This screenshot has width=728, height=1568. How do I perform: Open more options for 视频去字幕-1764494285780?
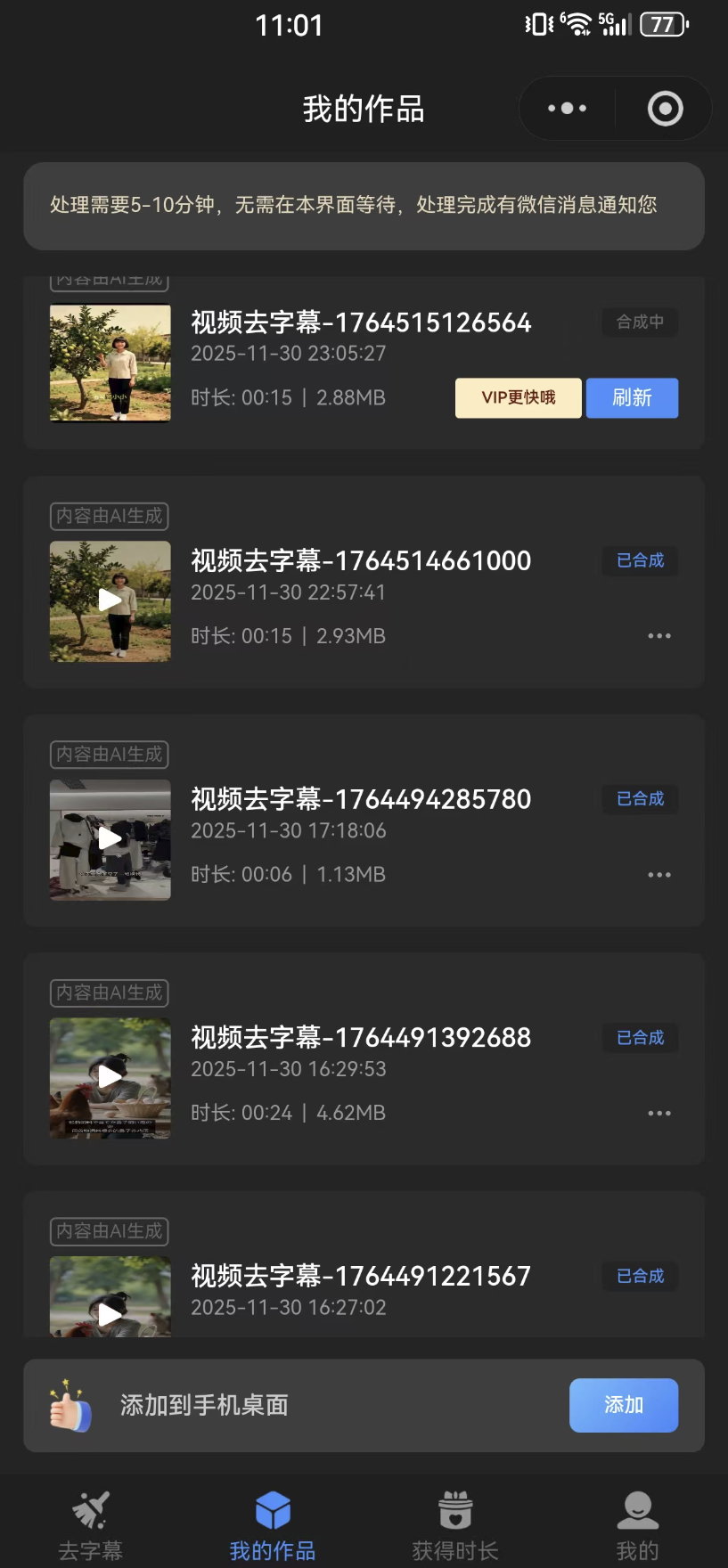658,875
